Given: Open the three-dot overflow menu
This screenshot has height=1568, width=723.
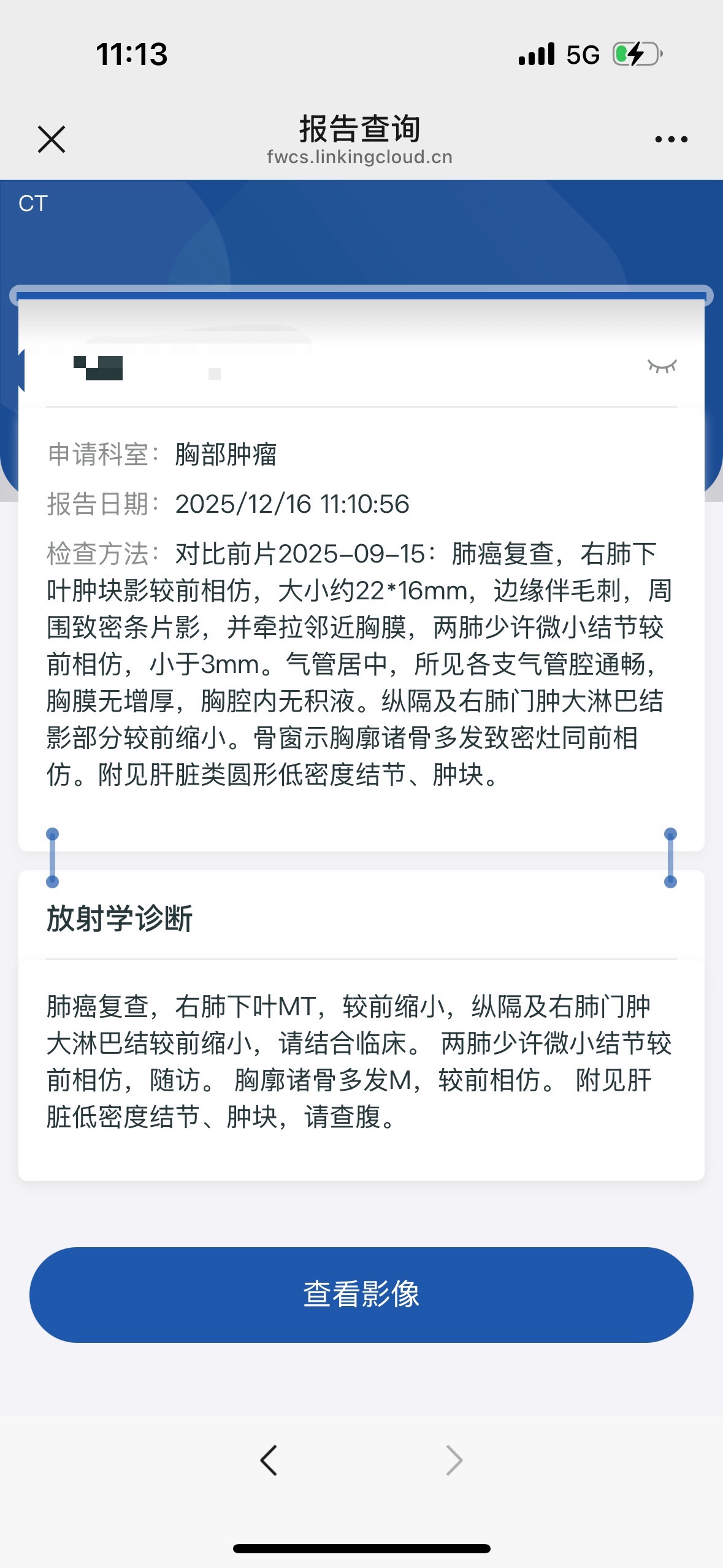Looking at the screenshot, I should 671,139.
